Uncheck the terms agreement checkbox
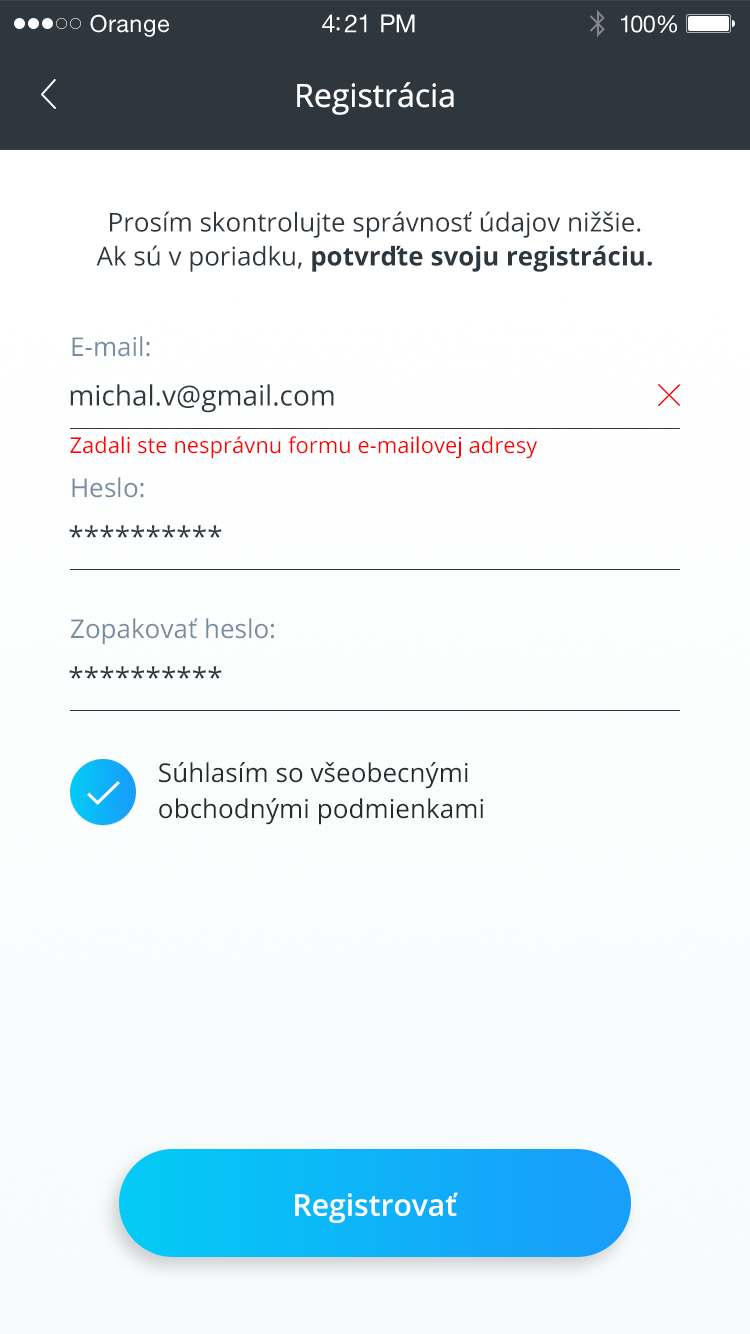750x1334 pixels. point(103,792)
